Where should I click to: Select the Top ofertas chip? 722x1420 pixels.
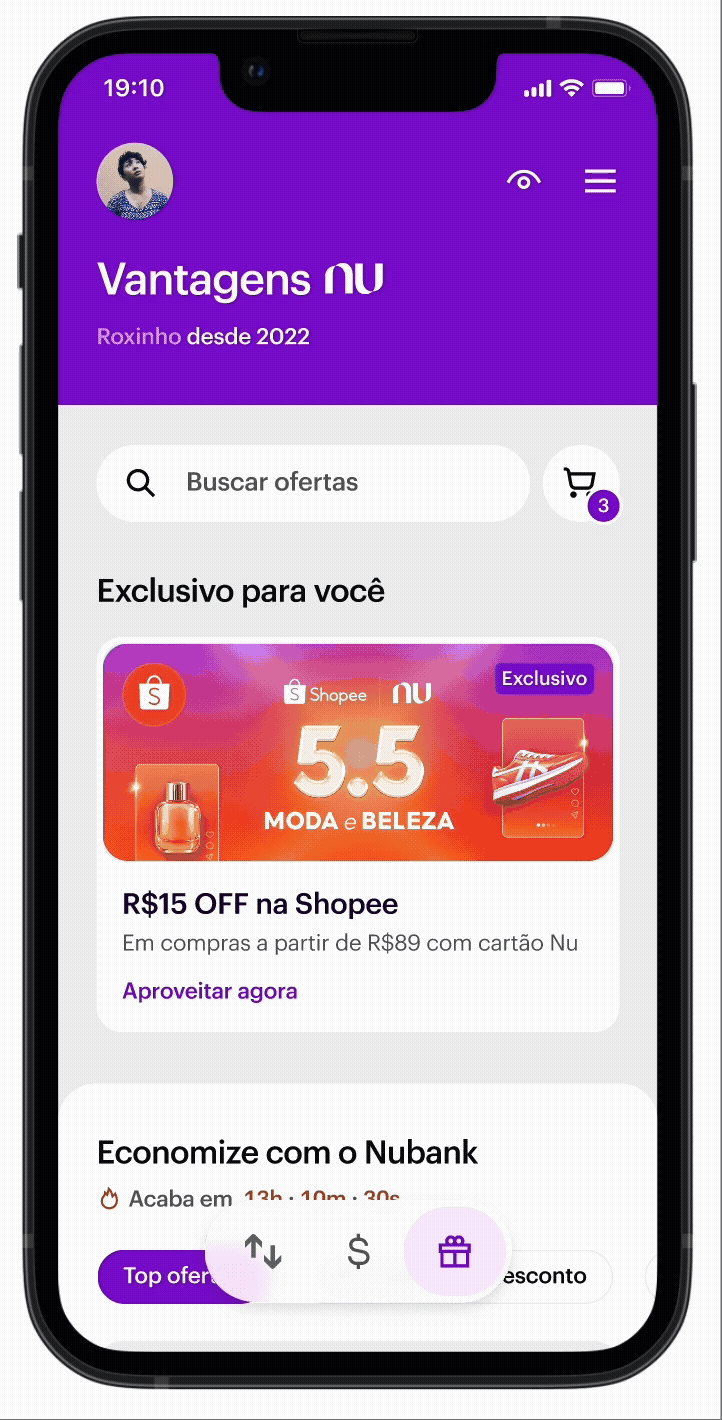click(x=150, y=1276)
